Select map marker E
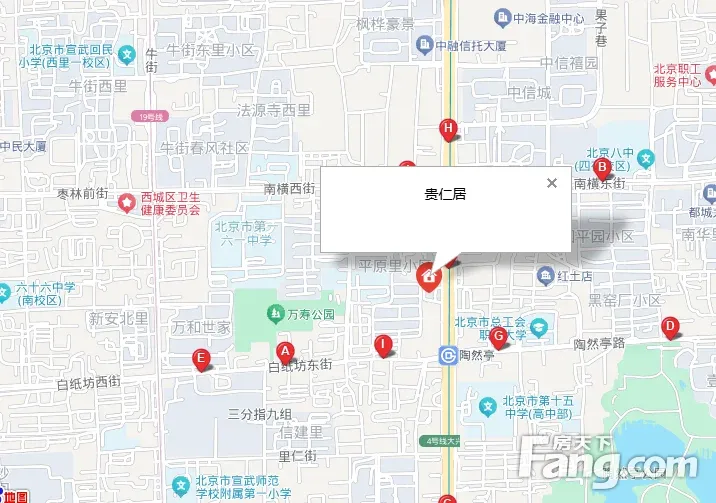Screen dimensions: 716x503 pyautogui.click(x=201, y=358)
